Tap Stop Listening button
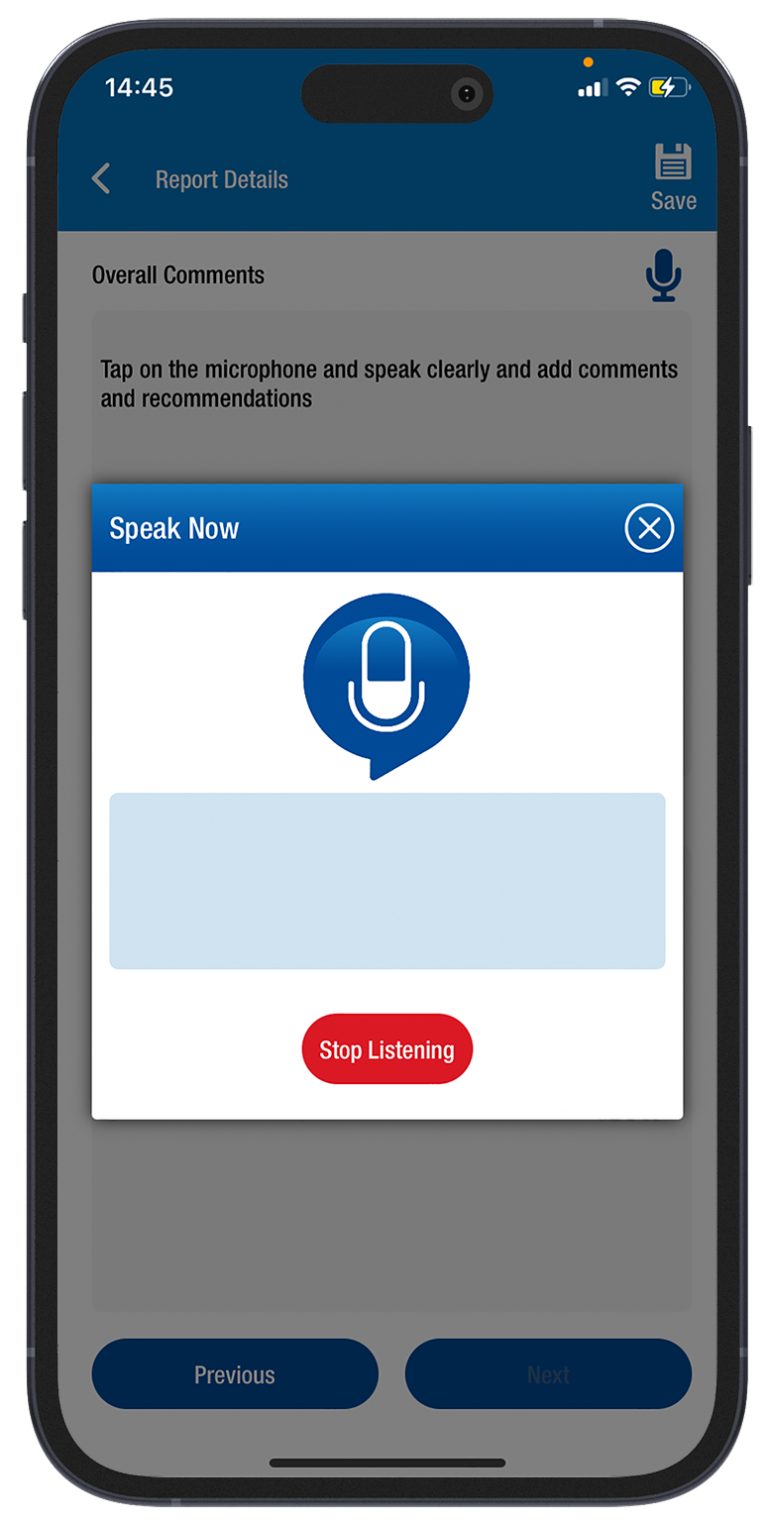The width and height of the screenshot is (768, 1525). click(x=387, y=1049)
